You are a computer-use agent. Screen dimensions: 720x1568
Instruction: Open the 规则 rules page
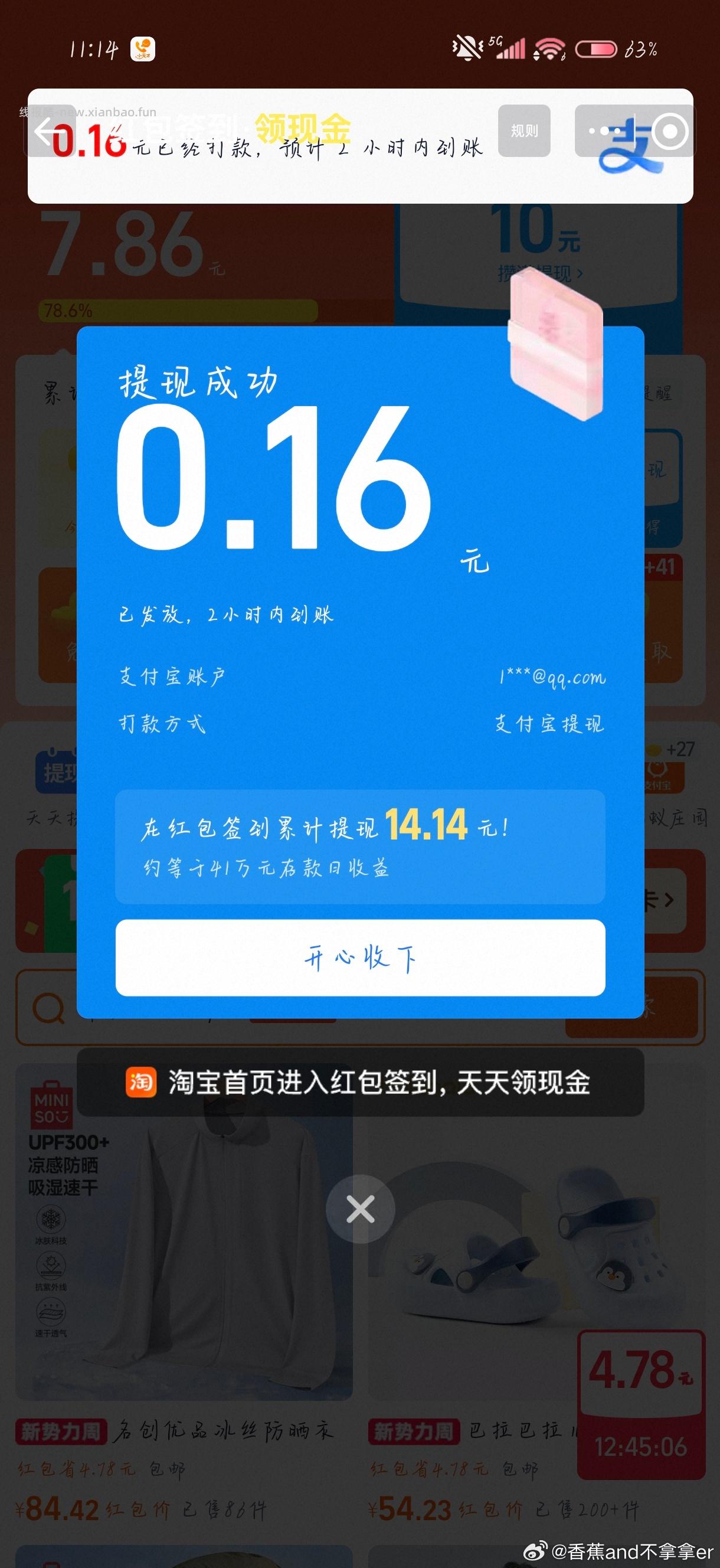[x=524, y=132]
